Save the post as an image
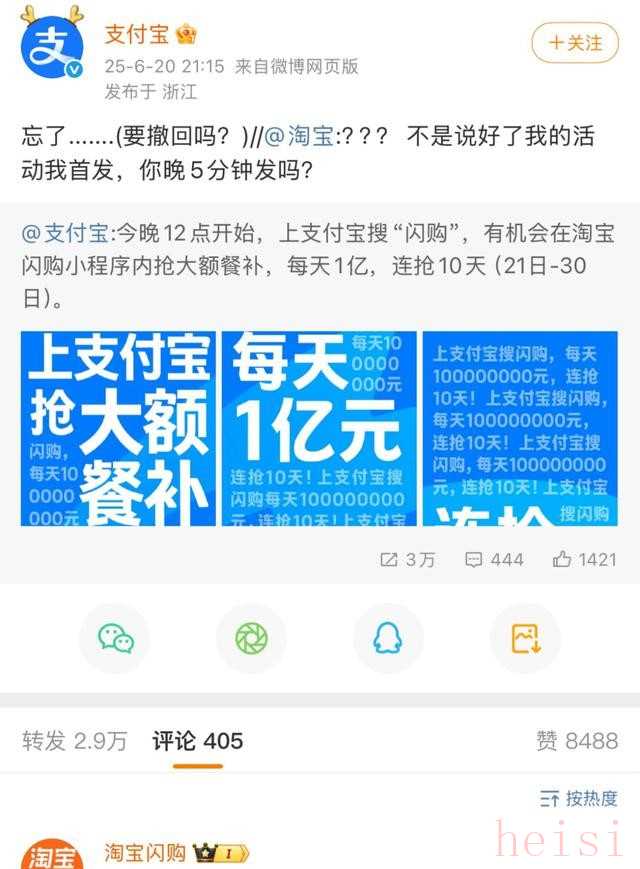Image resolution: width=640 pixels, height=869 pixels. tap(525, 638)
